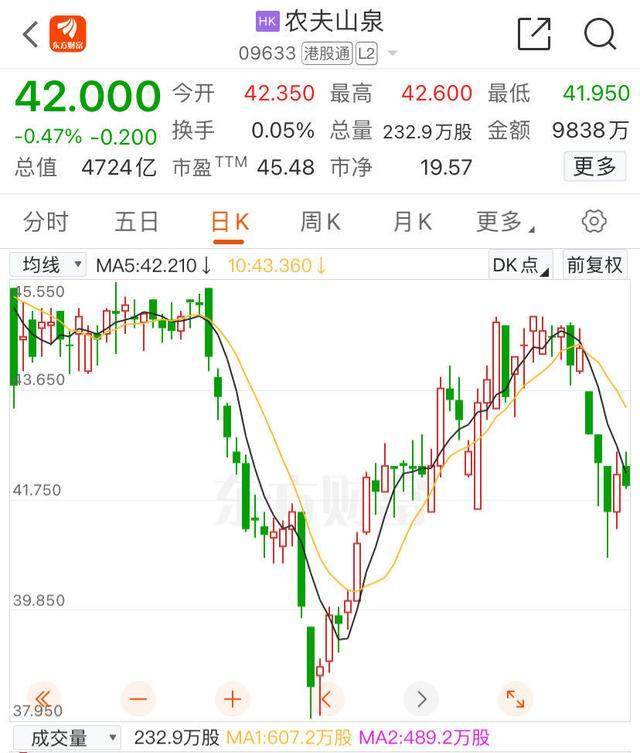Viewport: 640px width, 753px height.
Task: Switch to the 分时 chart tab
Action: click(x=46, y=221)
